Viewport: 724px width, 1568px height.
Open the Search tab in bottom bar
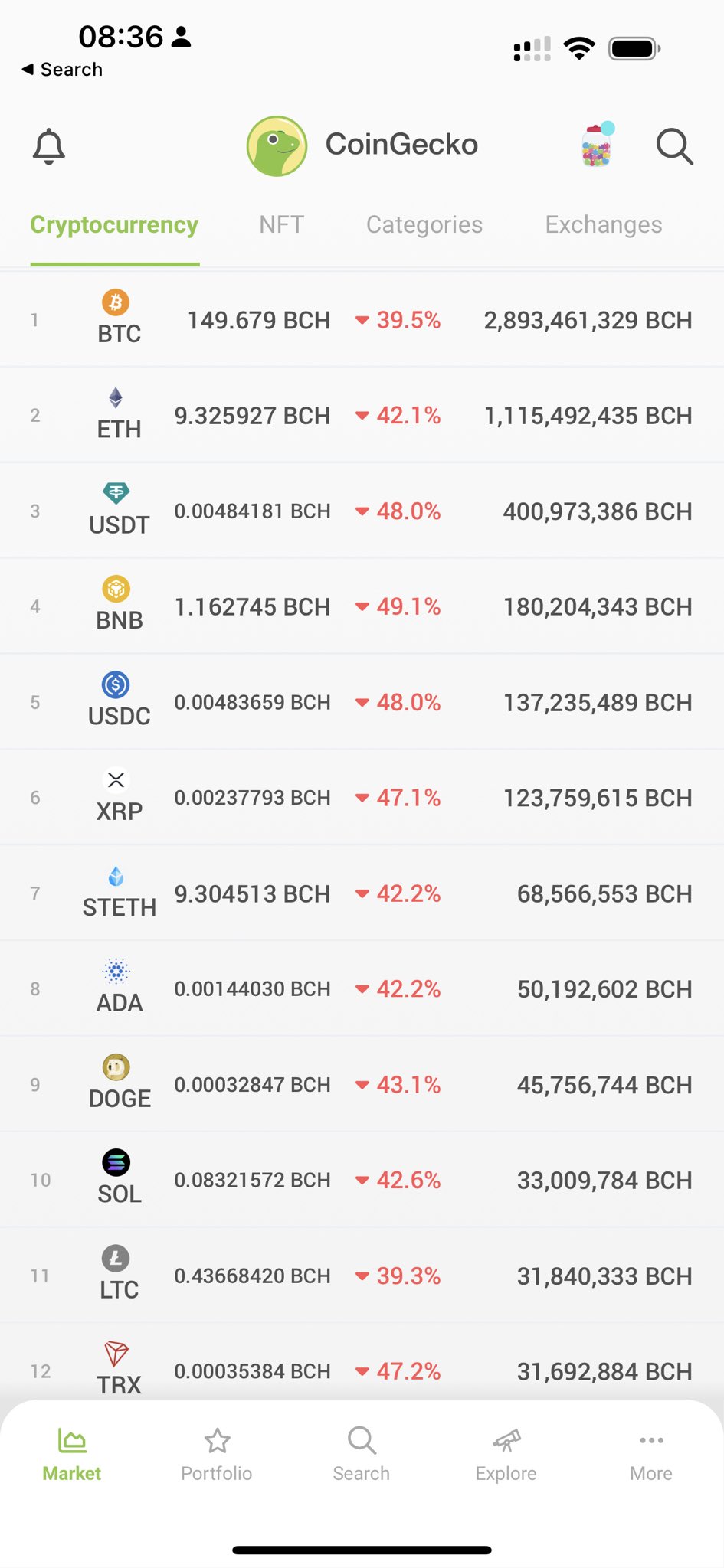(x=362, y=1455)
